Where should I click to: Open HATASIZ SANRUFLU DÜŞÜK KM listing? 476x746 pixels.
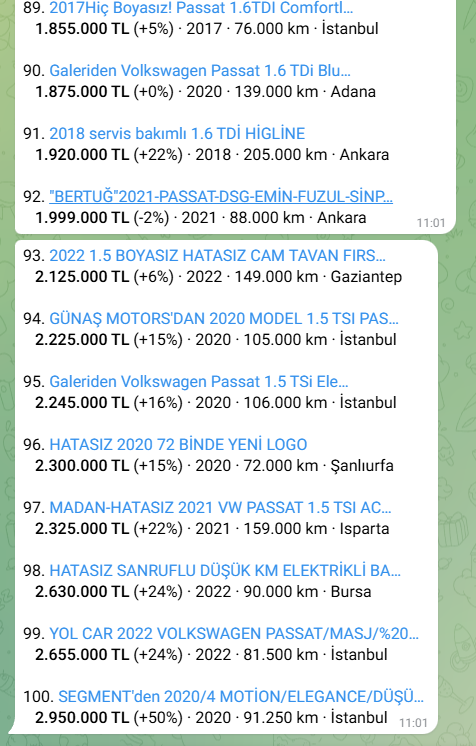tap(225, 570)
